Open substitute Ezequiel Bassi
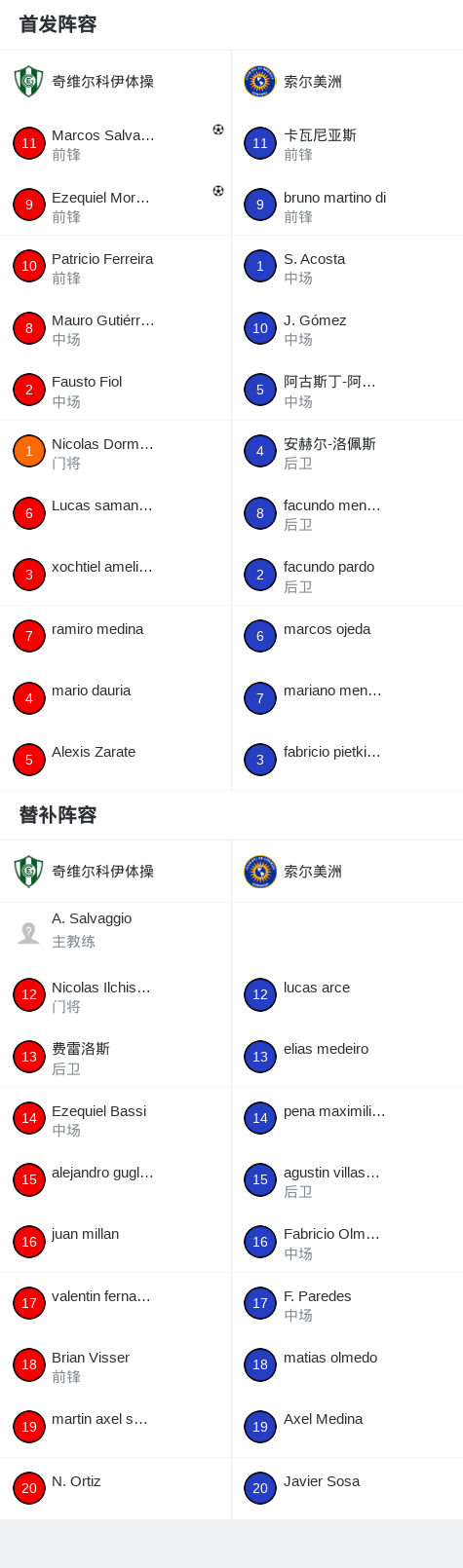The height and width of the screenshot is (1568, 463). coord(115,1119)
